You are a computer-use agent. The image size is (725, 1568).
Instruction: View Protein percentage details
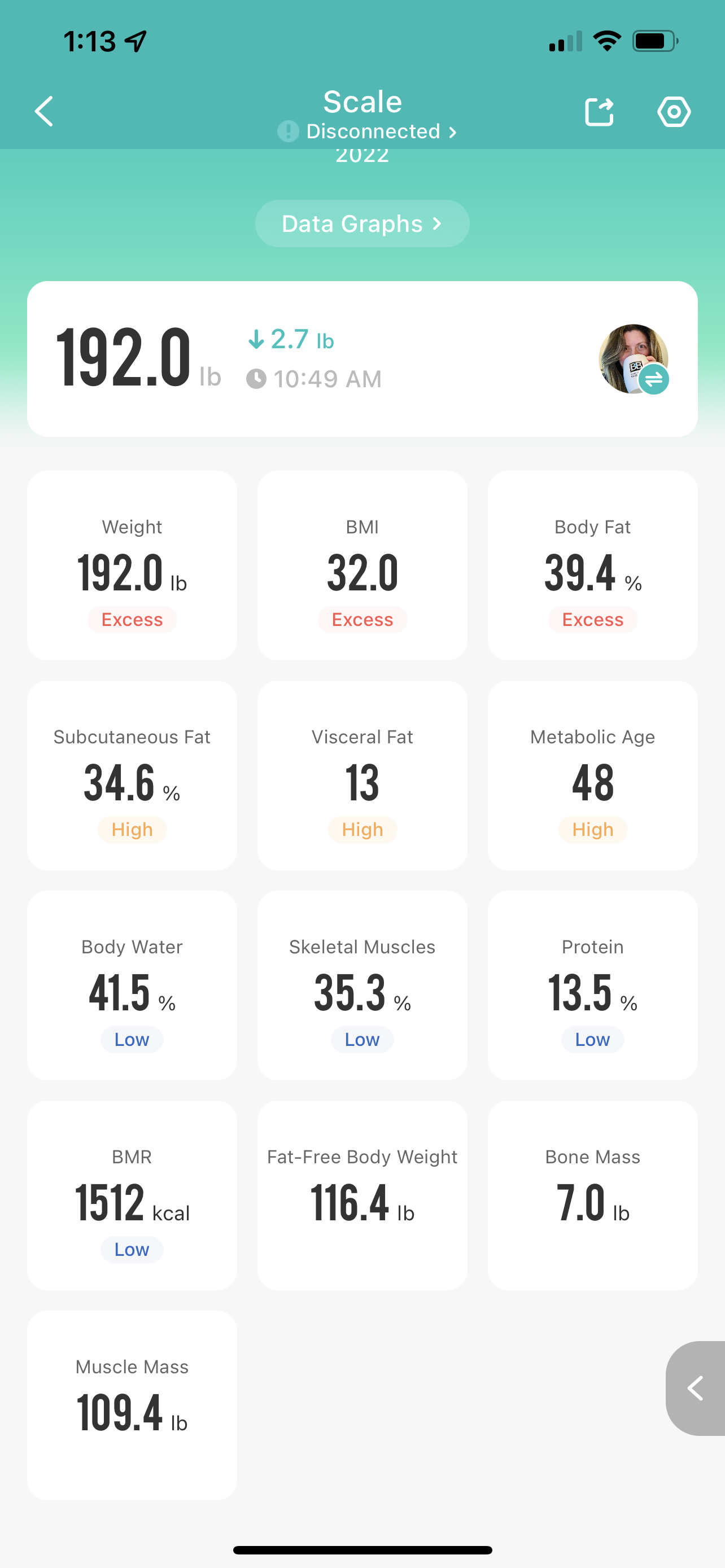click(592, 985)
